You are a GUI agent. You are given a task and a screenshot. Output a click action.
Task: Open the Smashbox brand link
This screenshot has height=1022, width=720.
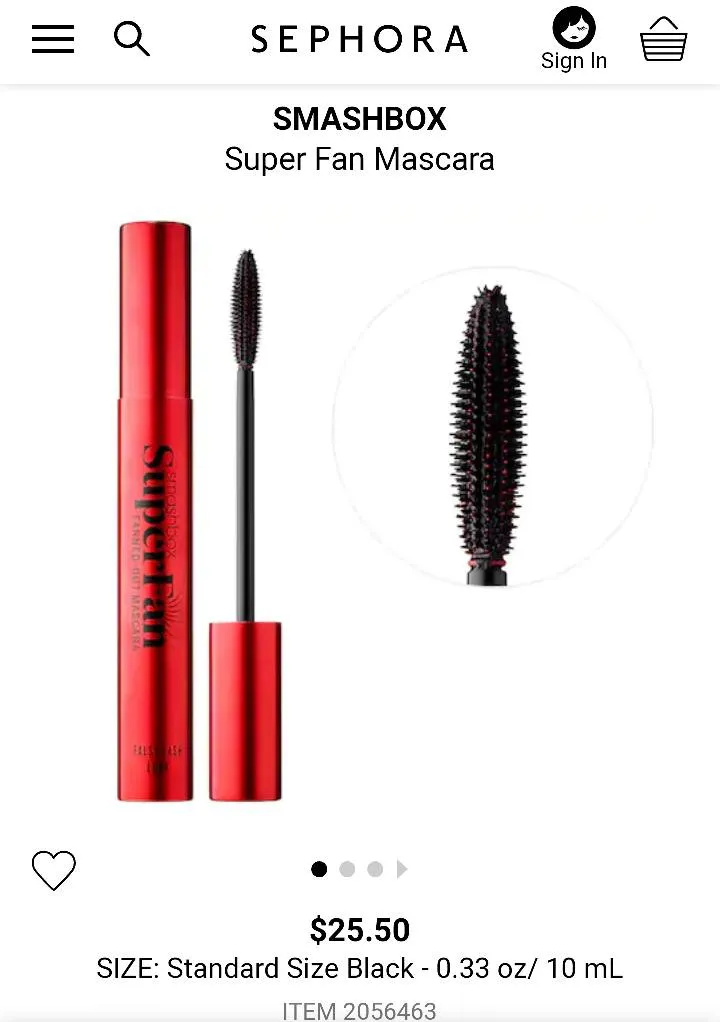[359, 119]
